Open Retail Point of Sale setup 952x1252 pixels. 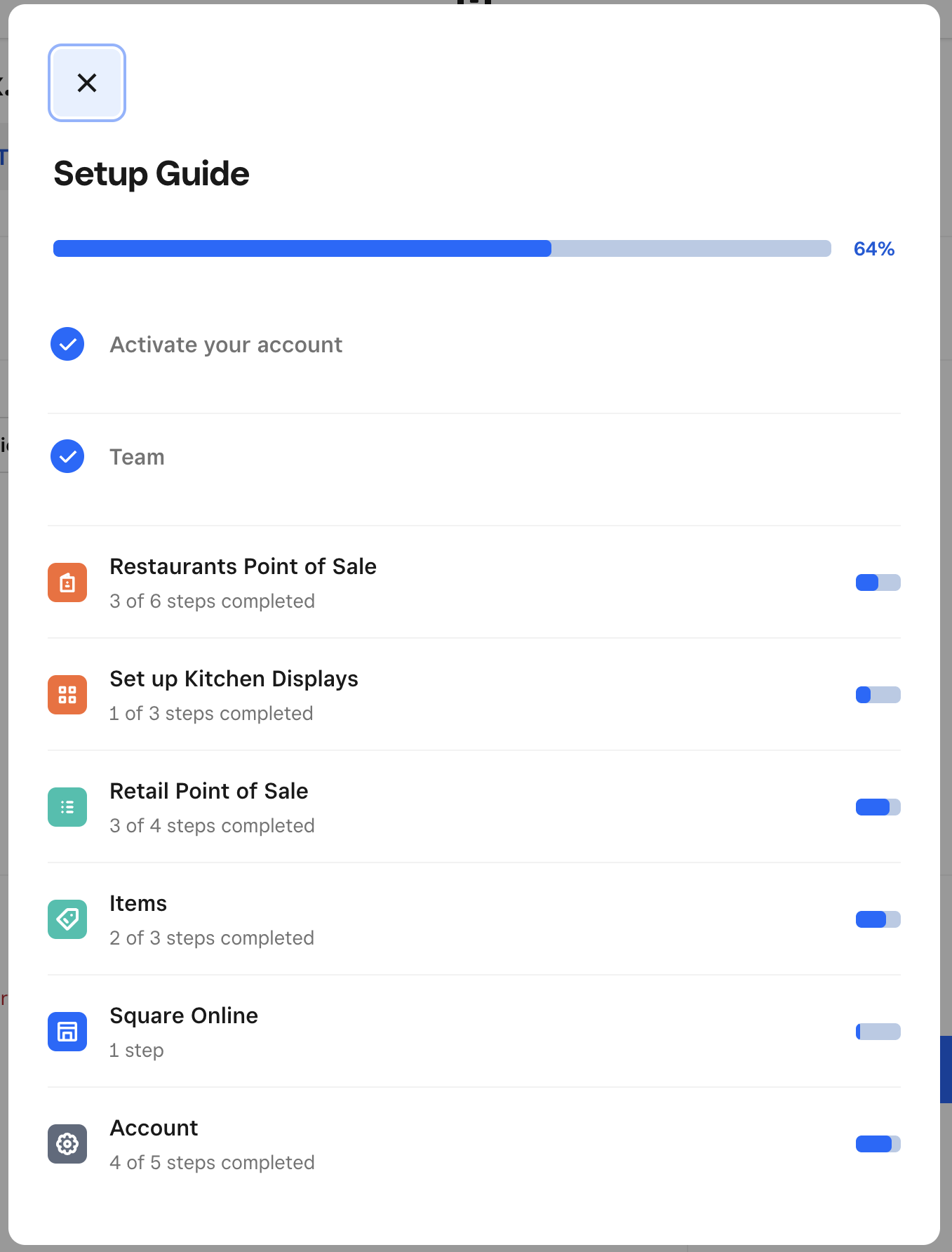point(209,806)
